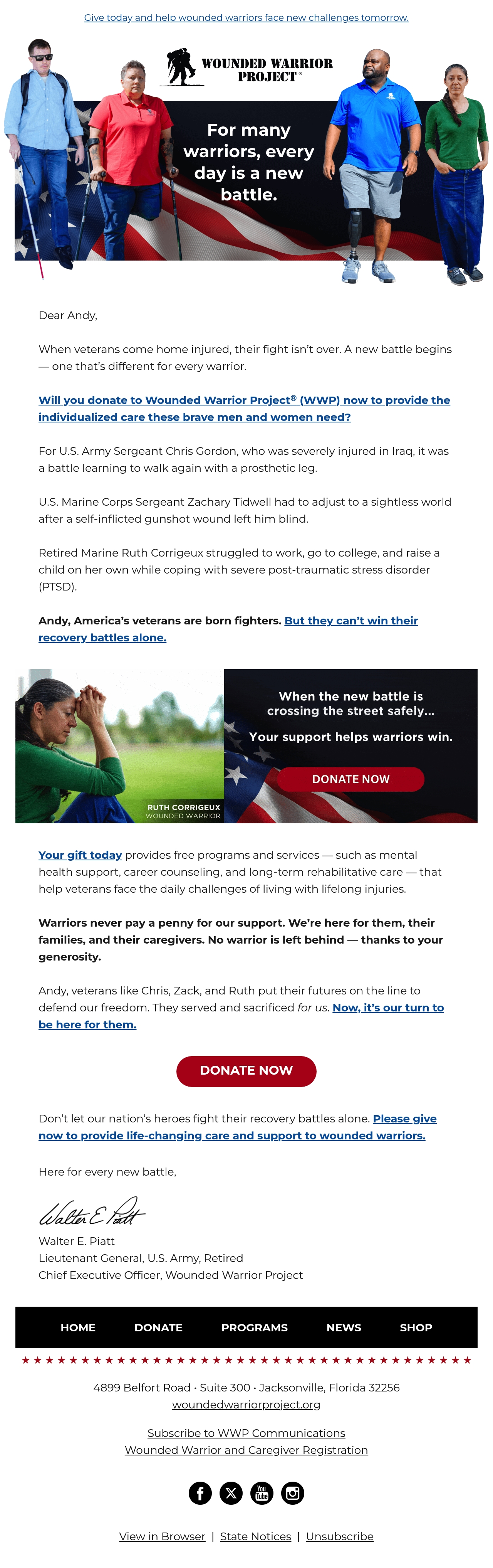Tap 'Will you donate to Wounded Warrior Project' link
This screenshot has width=493, height=1568.
click(x=244, y=409)
